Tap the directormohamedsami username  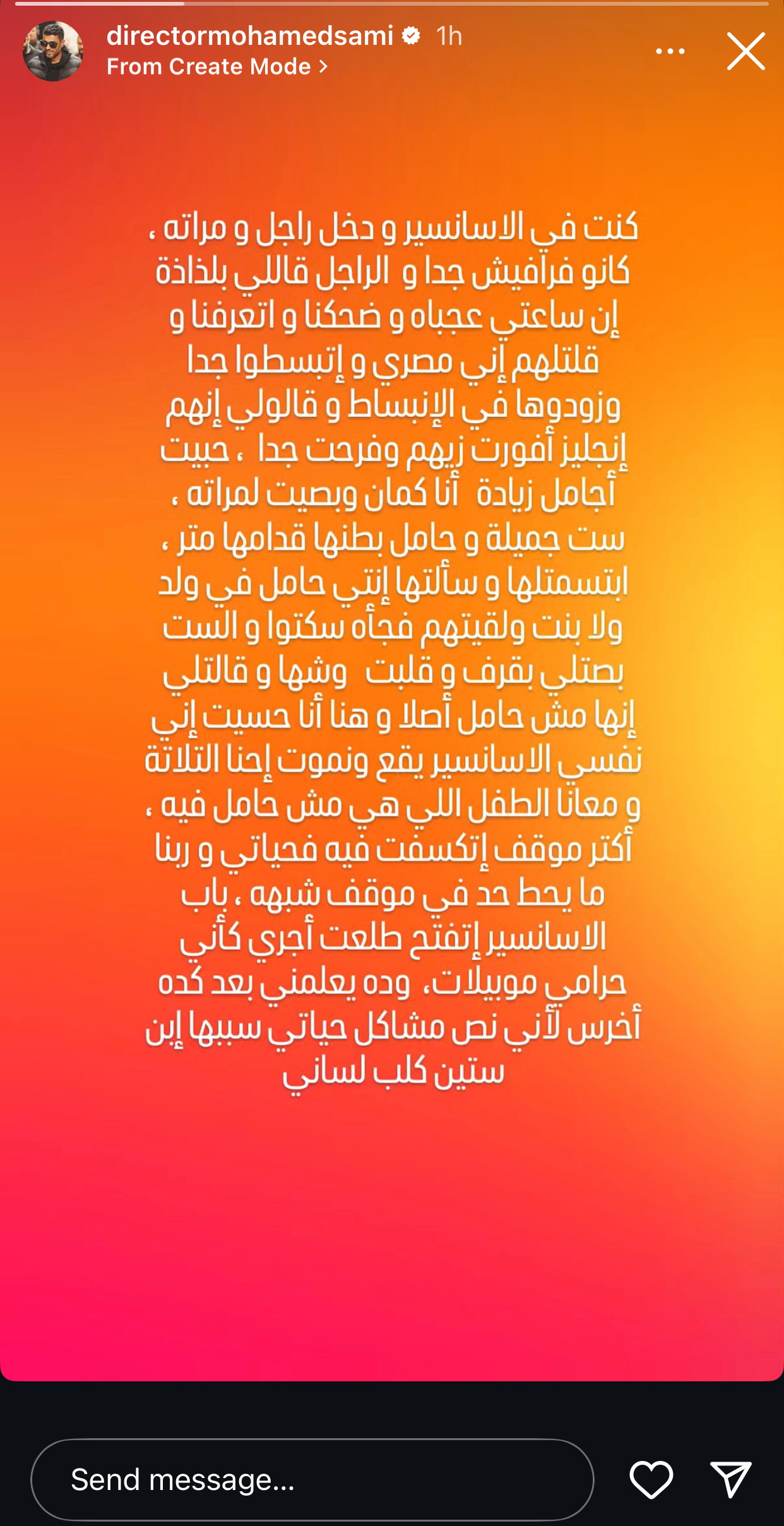click(x=250, y=35)
